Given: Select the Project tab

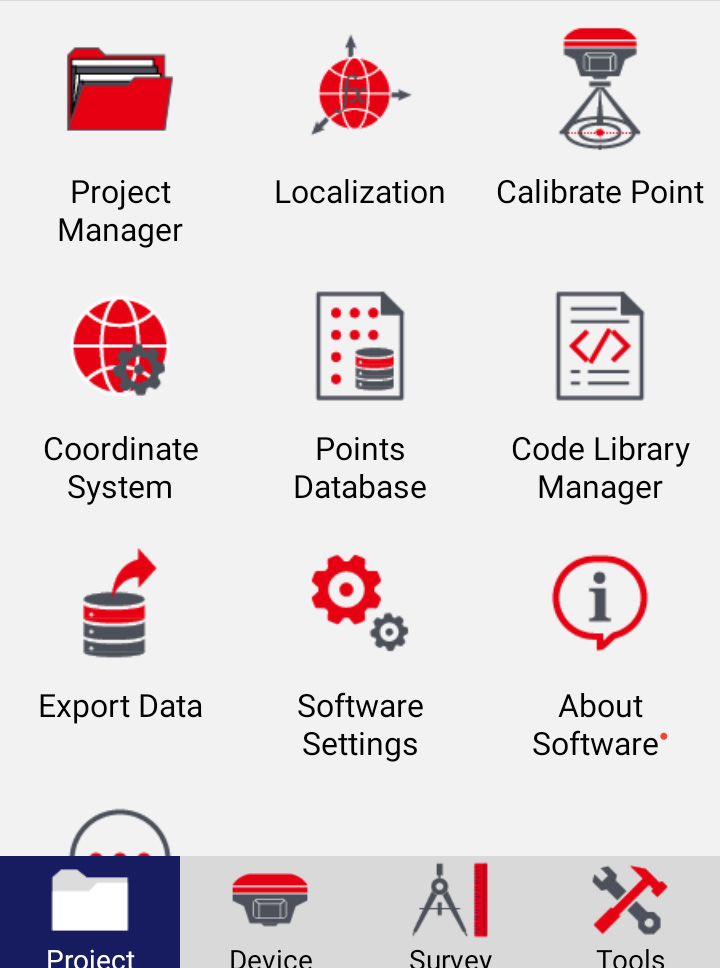Looking at the screenshot, I should (x=90, y=912).
